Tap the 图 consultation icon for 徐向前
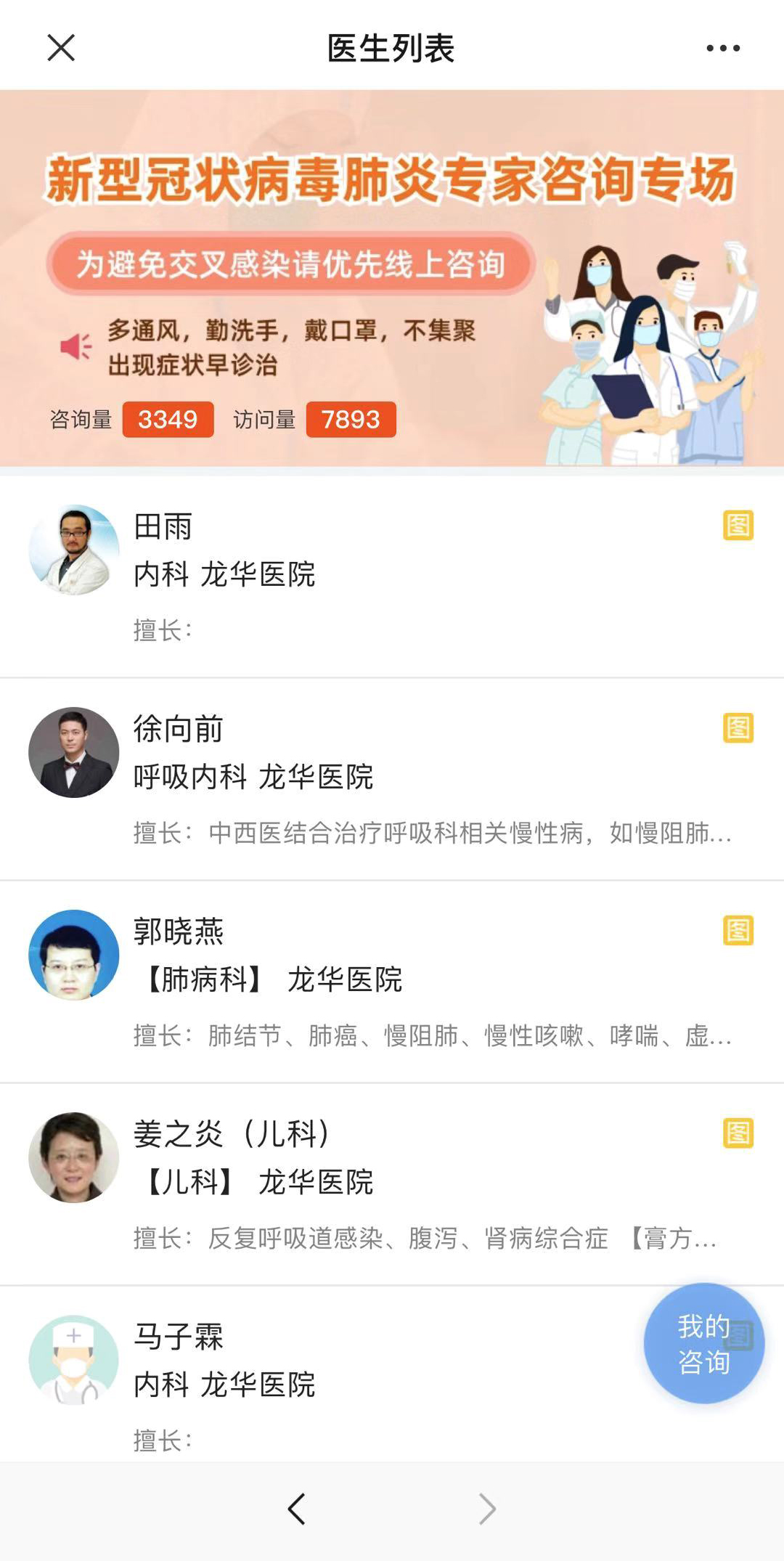This screenshot has width=784, height=1561. click(x=738, y=727)
